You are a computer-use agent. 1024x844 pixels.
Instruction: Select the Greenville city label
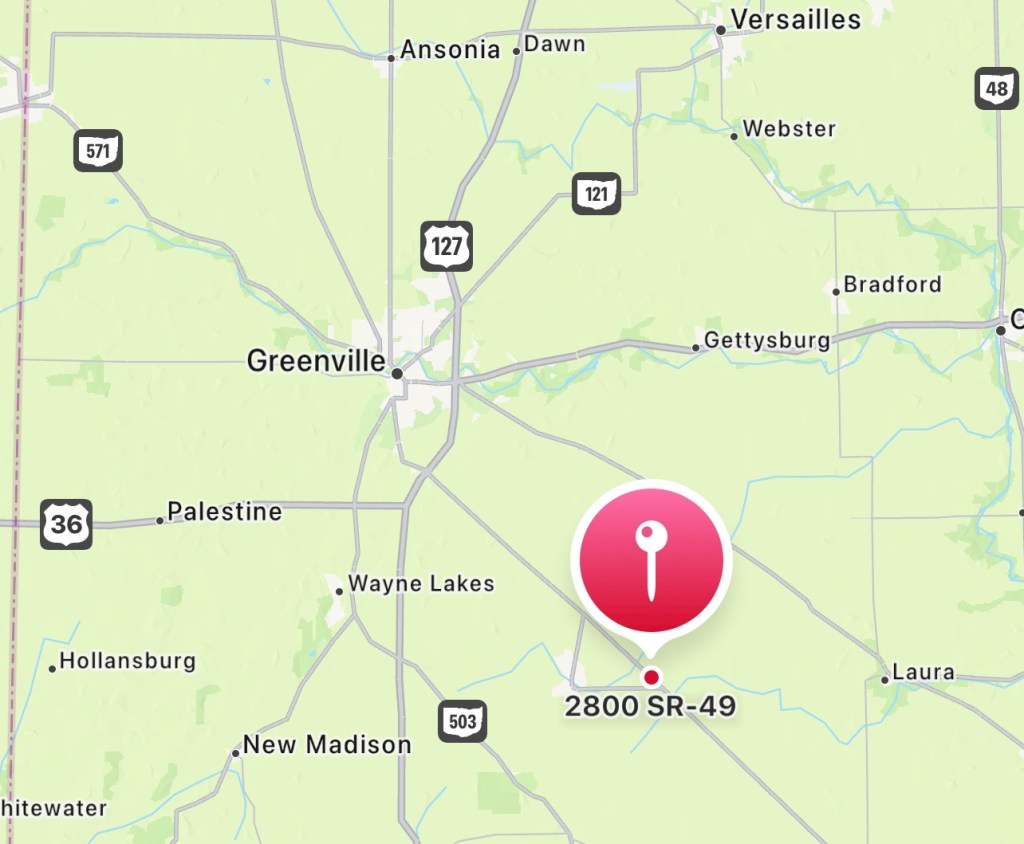[x=316, y=361]
